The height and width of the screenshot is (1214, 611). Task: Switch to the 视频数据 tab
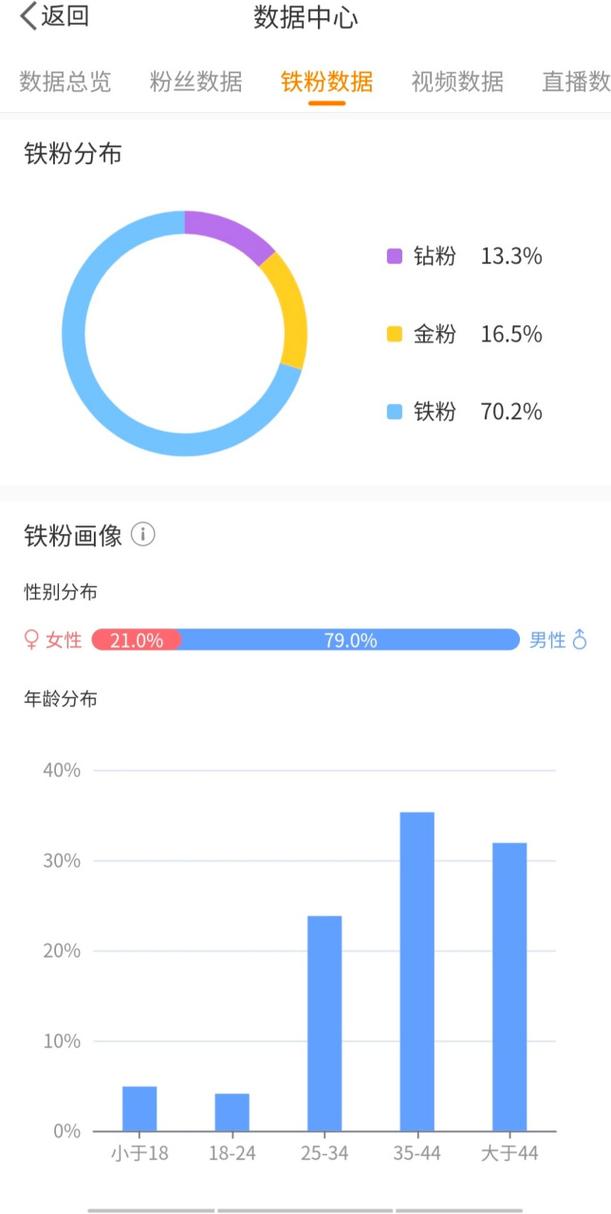pos(457,82)
